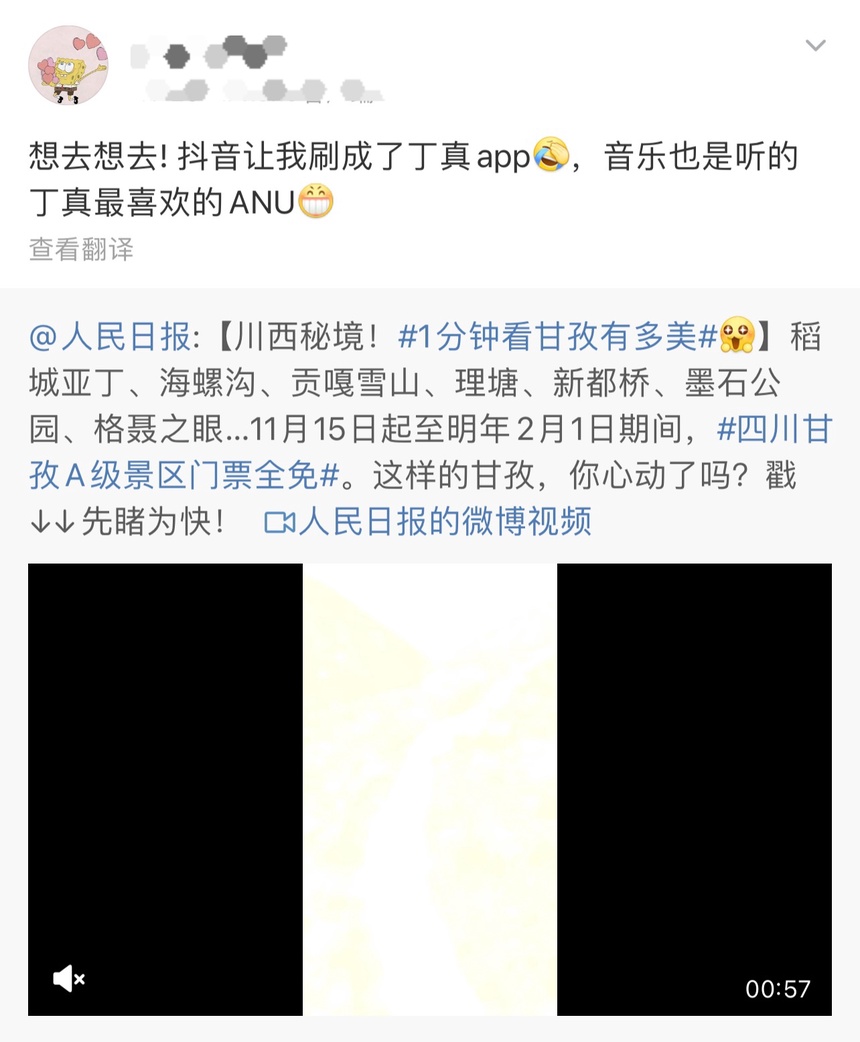
Task: Open the @人民日报 profile link
Action: point(108,338)
